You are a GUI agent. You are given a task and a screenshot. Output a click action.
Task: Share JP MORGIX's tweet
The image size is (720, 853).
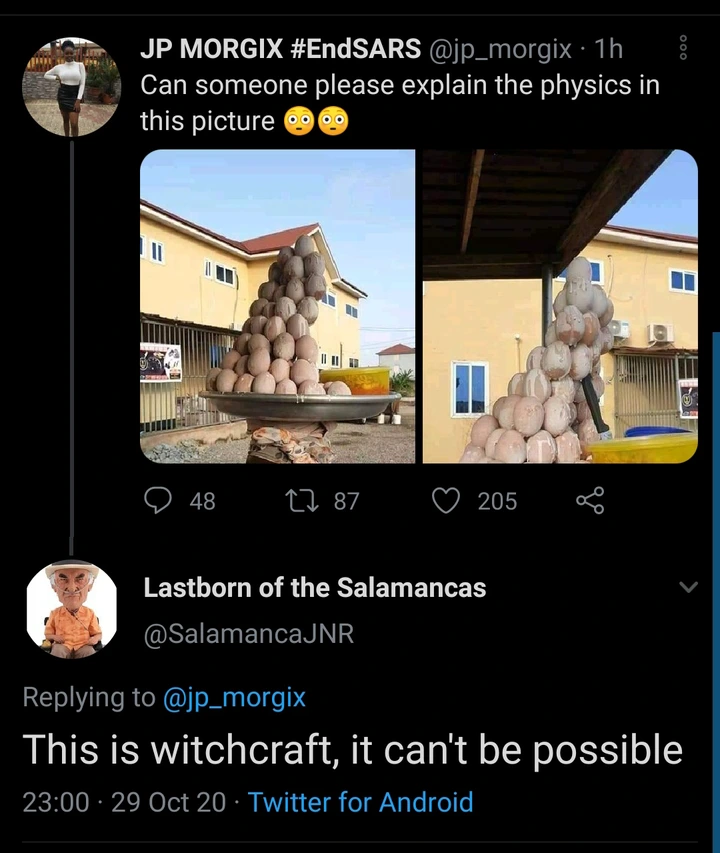(590, 500)
